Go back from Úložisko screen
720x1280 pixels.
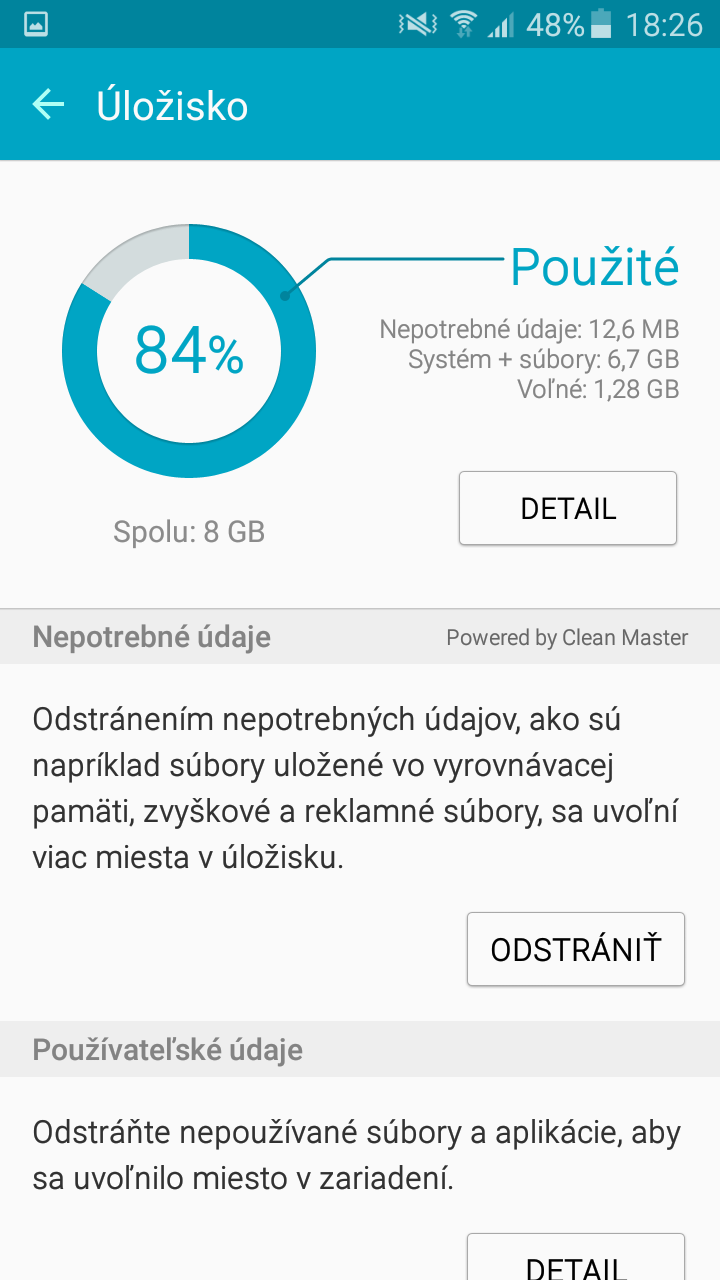click(x=48, y=104)
